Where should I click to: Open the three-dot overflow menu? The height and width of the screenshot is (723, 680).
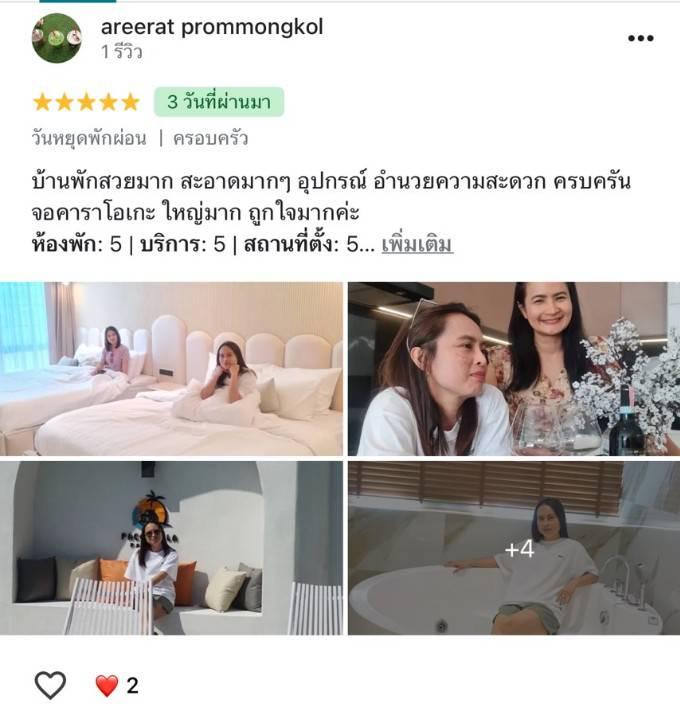click(x=640, y=38)
